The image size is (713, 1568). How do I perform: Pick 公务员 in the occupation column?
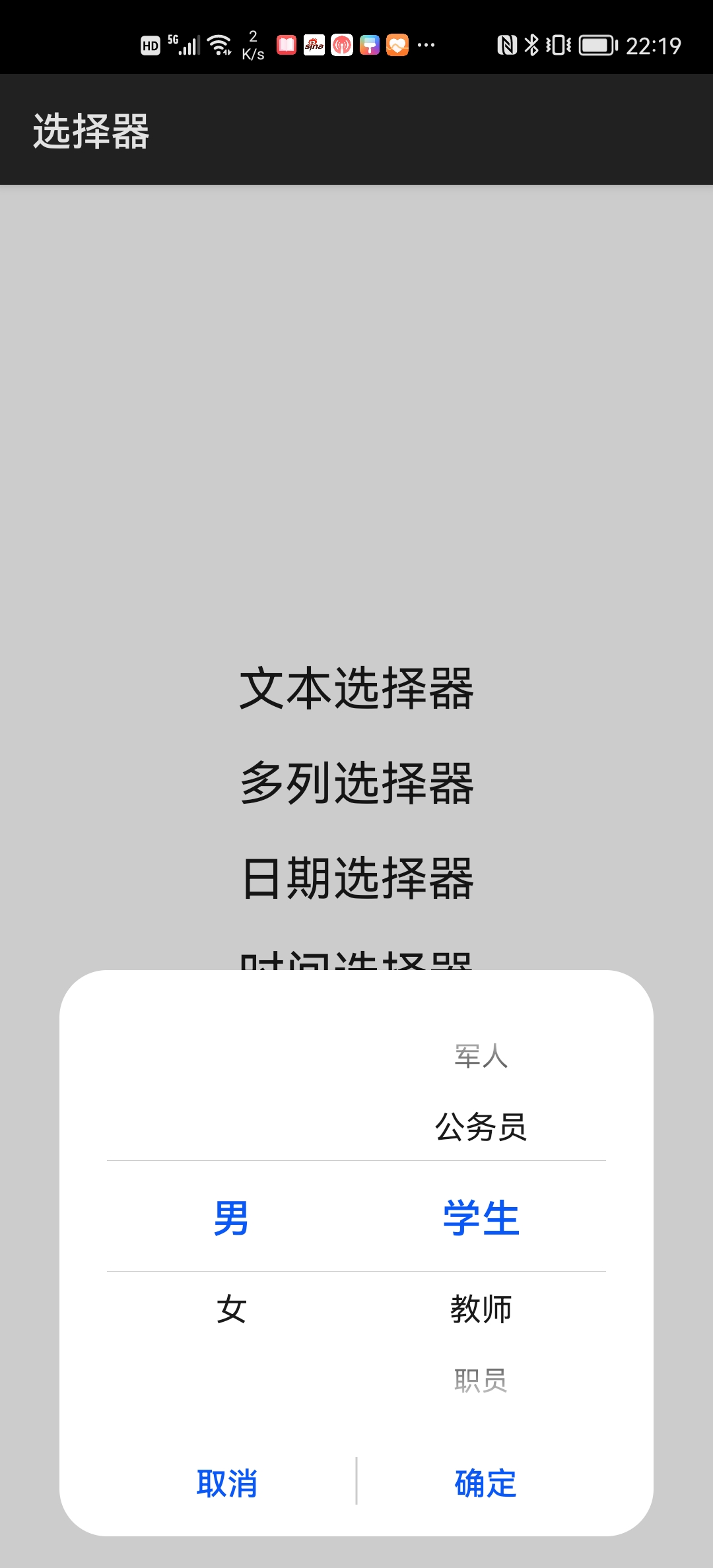(481, 1127)
